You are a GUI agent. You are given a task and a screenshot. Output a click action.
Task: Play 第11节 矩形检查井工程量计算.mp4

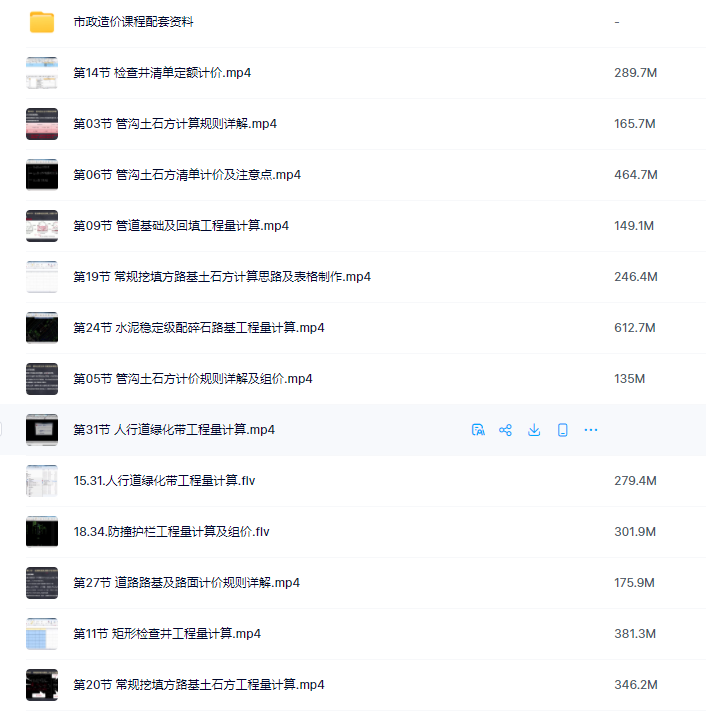pyautogui.click(x=167, y=634)
